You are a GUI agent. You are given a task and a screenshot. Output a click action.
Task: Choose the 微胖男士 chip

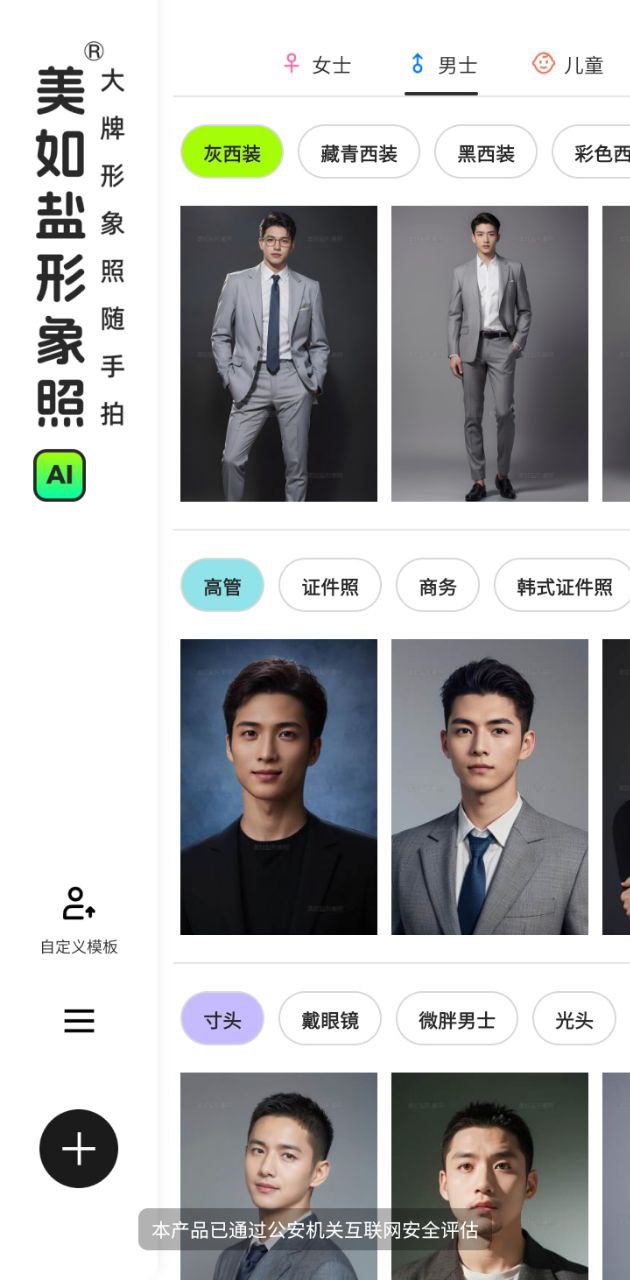click(456, 1019)
